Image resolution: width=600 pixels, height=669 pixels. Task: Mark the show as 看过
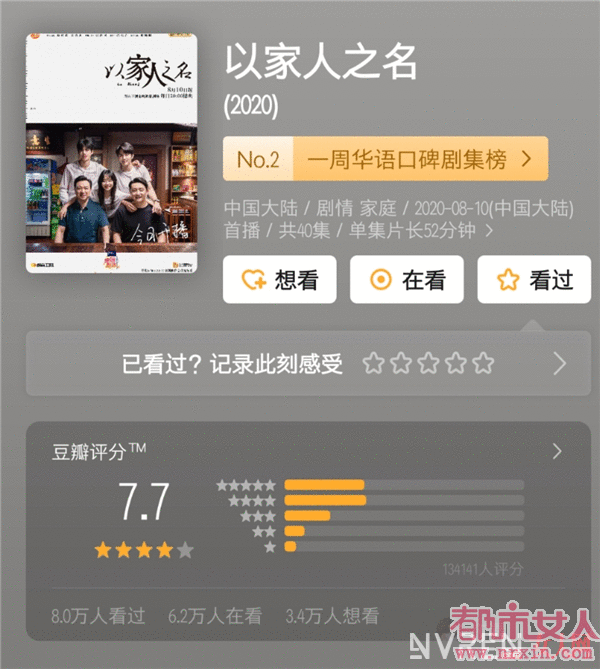[534, 280]
